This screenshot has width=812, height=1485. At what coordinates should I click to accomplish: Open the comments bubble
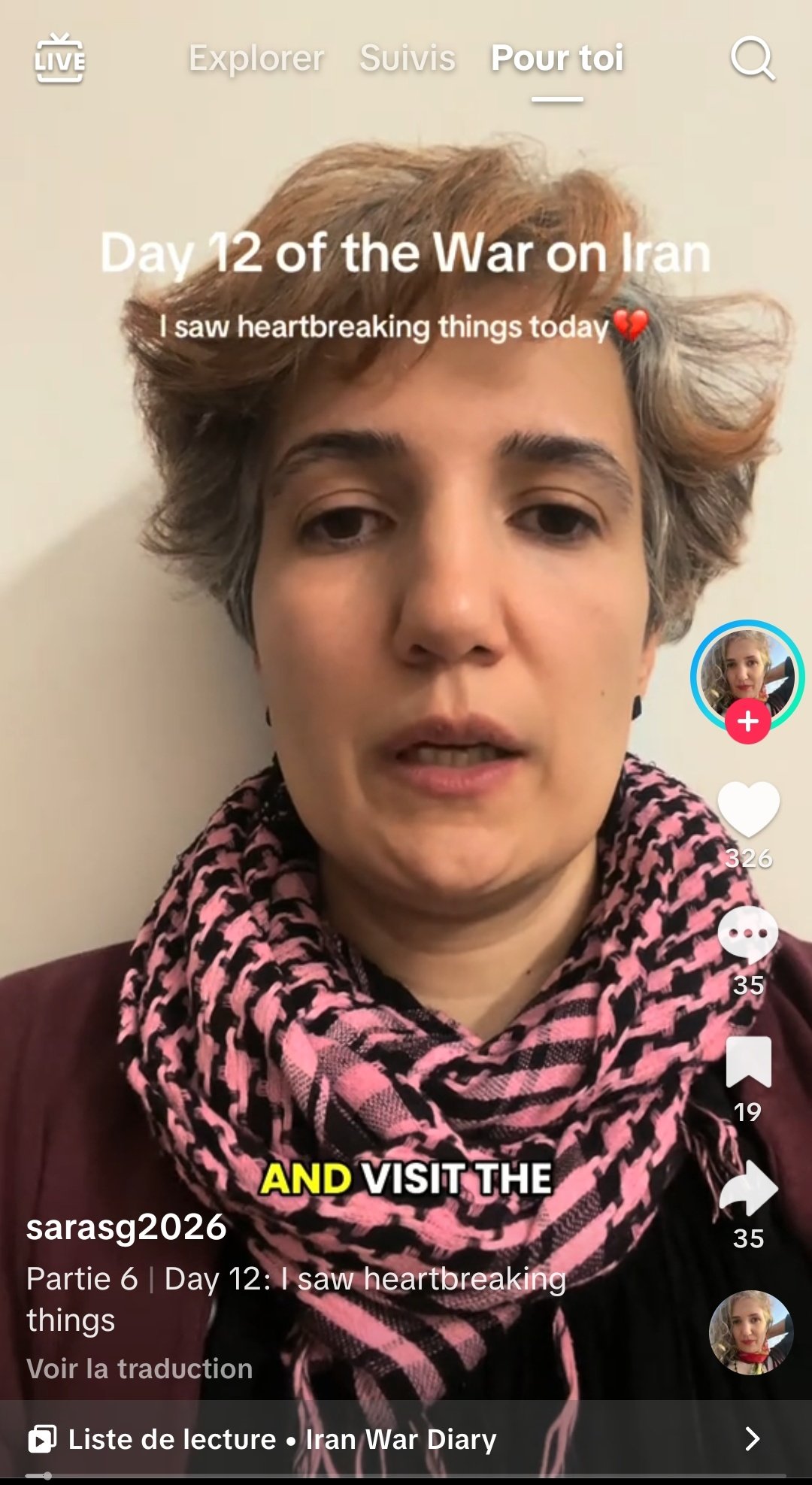[x=748, y=934]
